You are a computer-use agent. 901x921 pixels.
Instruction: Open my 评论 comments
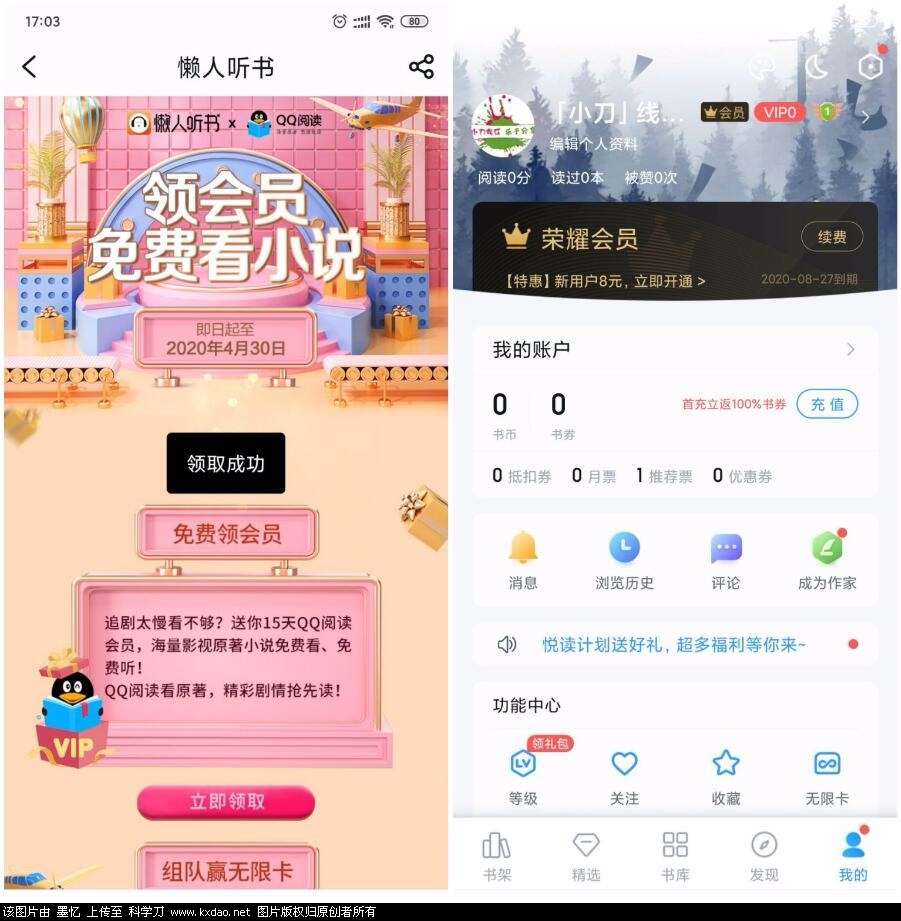[726, 560]
